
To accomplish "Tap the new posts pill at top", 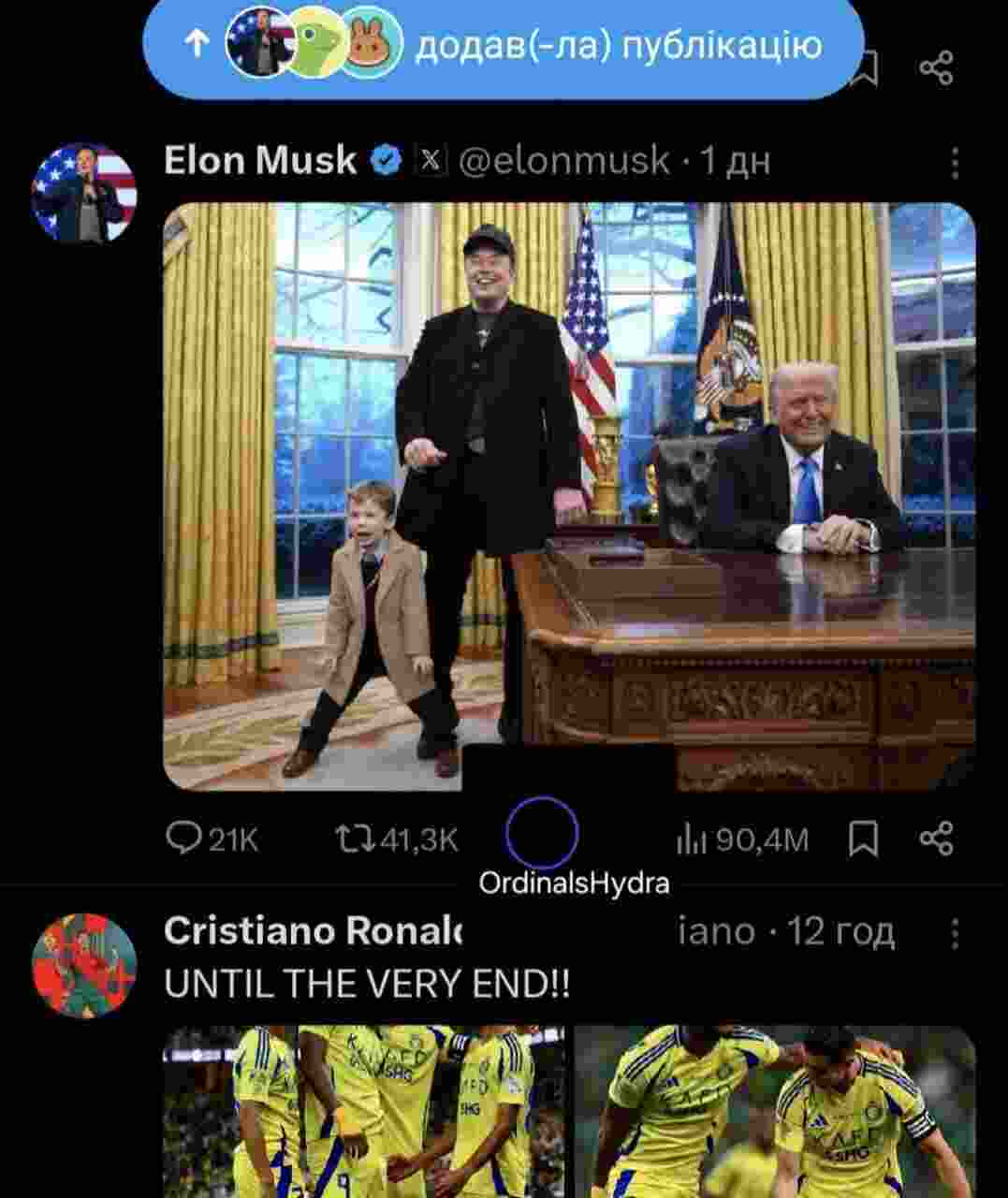I will coord(503,47).
